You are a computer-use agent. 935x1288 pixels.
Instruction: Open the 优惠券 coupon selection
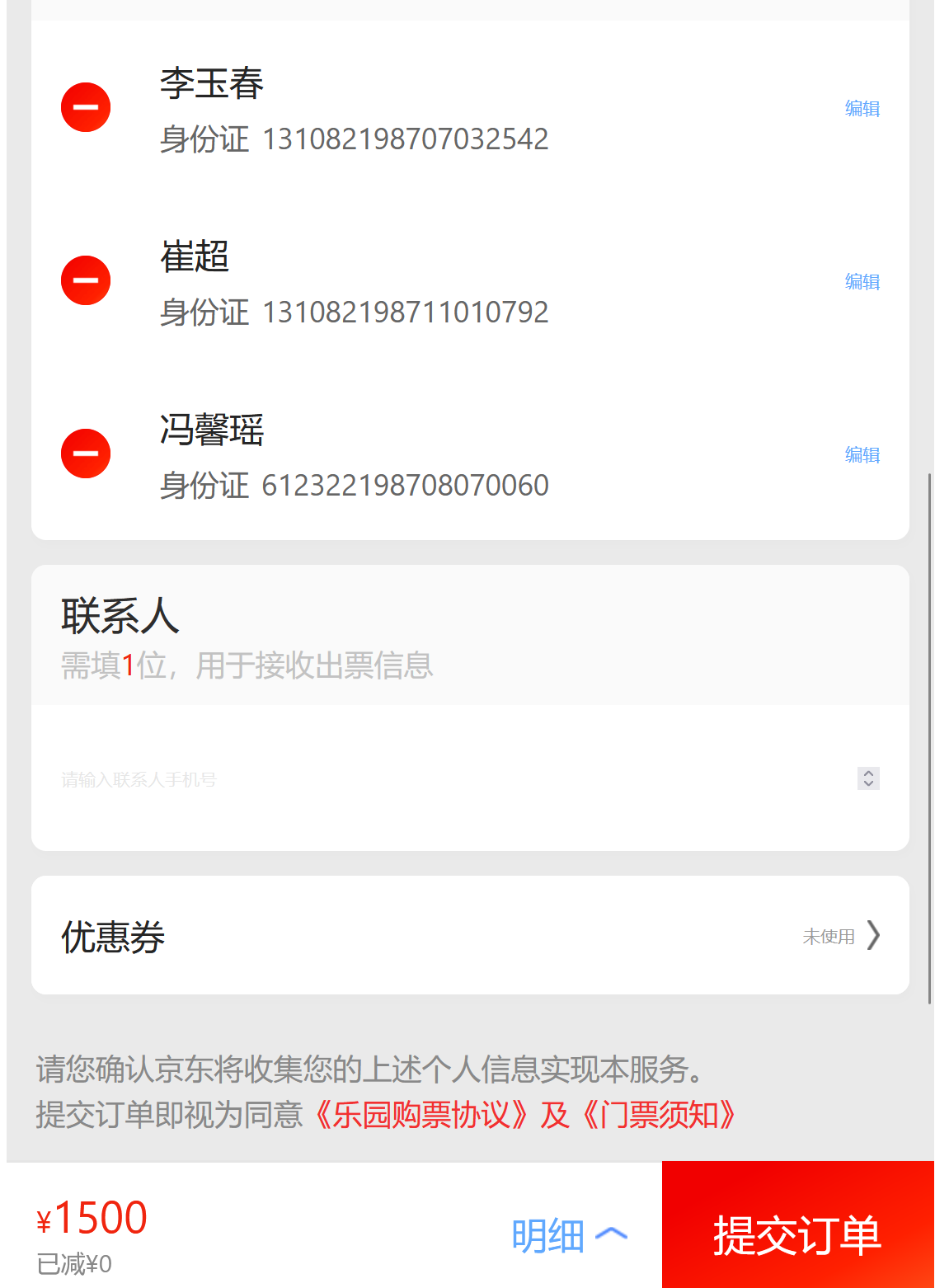point(470,936)
